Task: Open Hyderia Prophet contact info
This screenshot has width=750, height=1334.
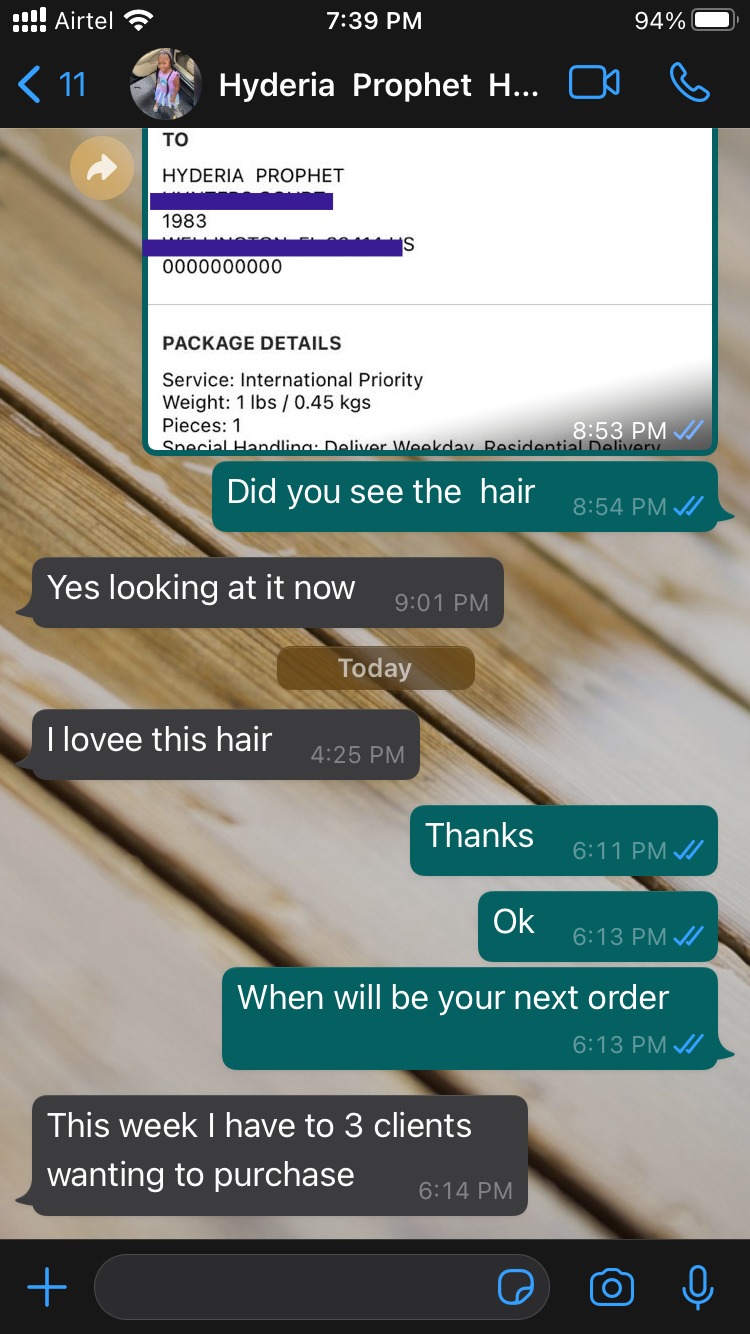Action: pyautogui.click(x=378, y=85)
